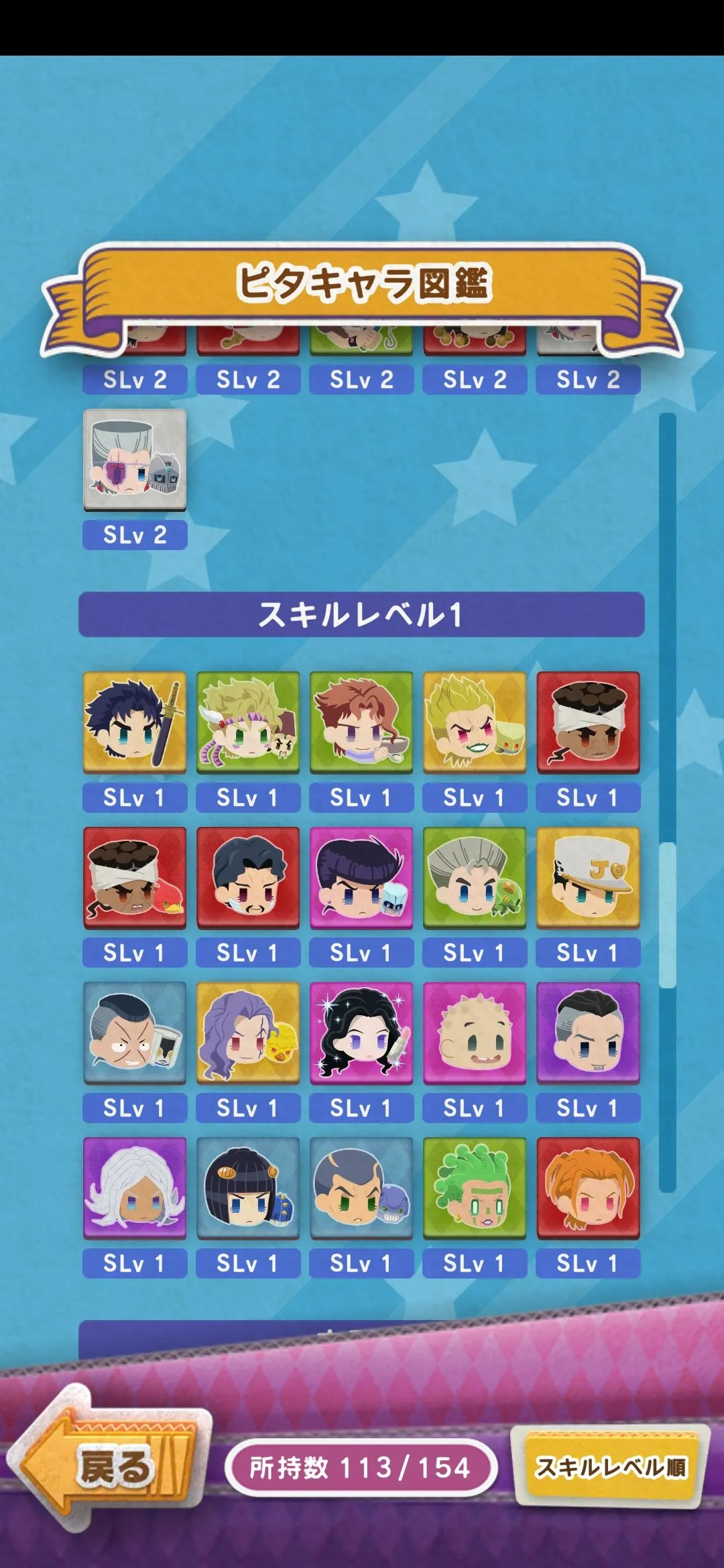View the brown-haired character holding a bowl
This screenshot has width=724, height=1568.
361,722
